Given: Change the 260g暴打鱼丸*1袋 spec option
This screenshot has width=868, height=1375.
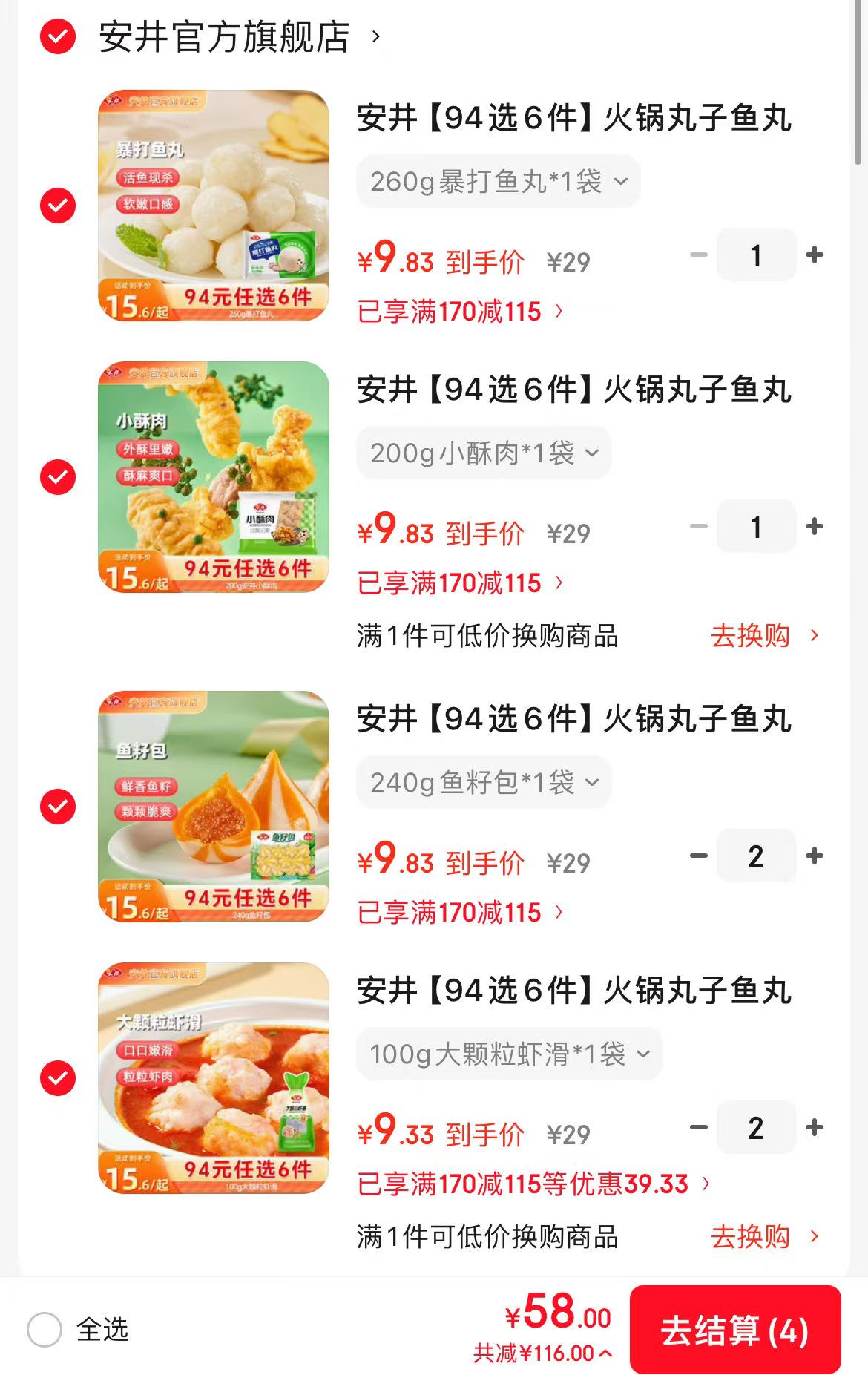Looking at the screenshot, I should pos(498,182).
